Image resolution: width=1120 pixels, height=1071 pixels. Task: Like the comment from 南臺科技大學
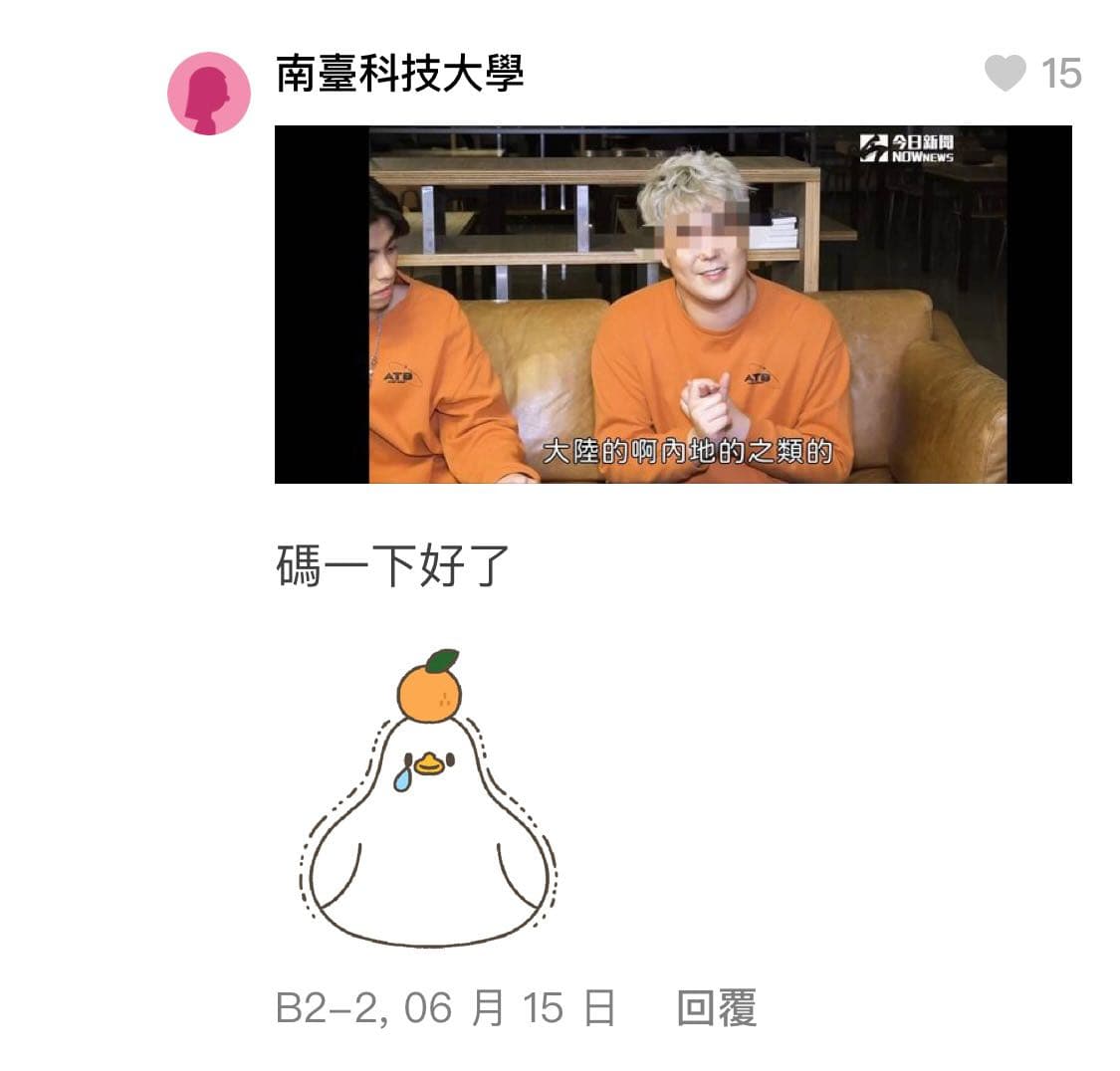(x=1005, y=74)
